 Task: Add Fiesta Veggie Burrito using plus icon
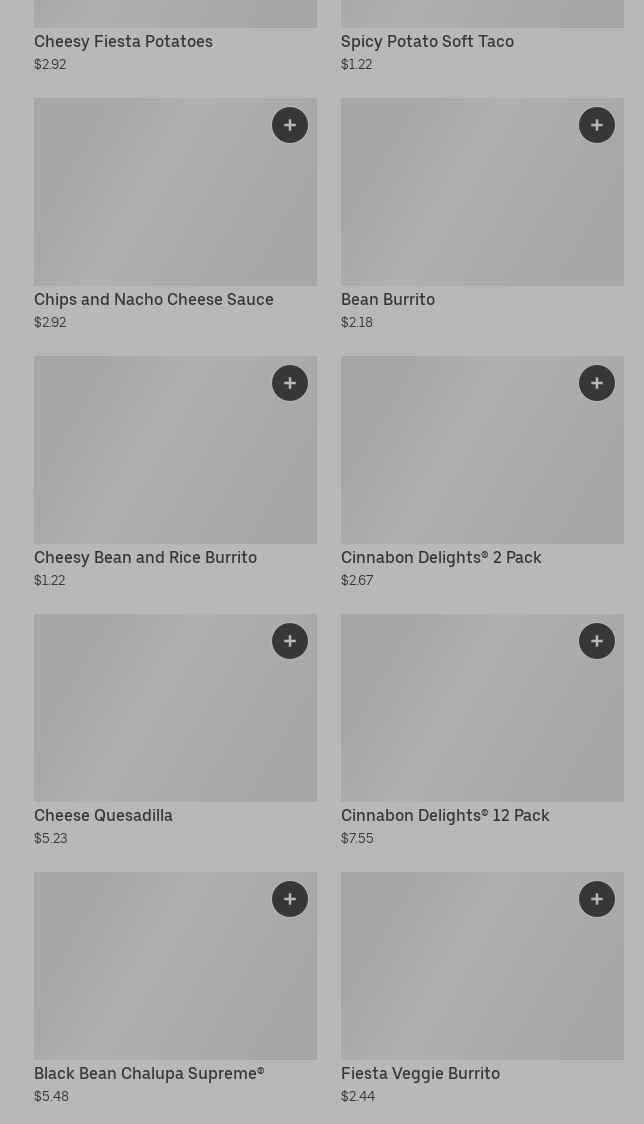(x=597, y=899)
